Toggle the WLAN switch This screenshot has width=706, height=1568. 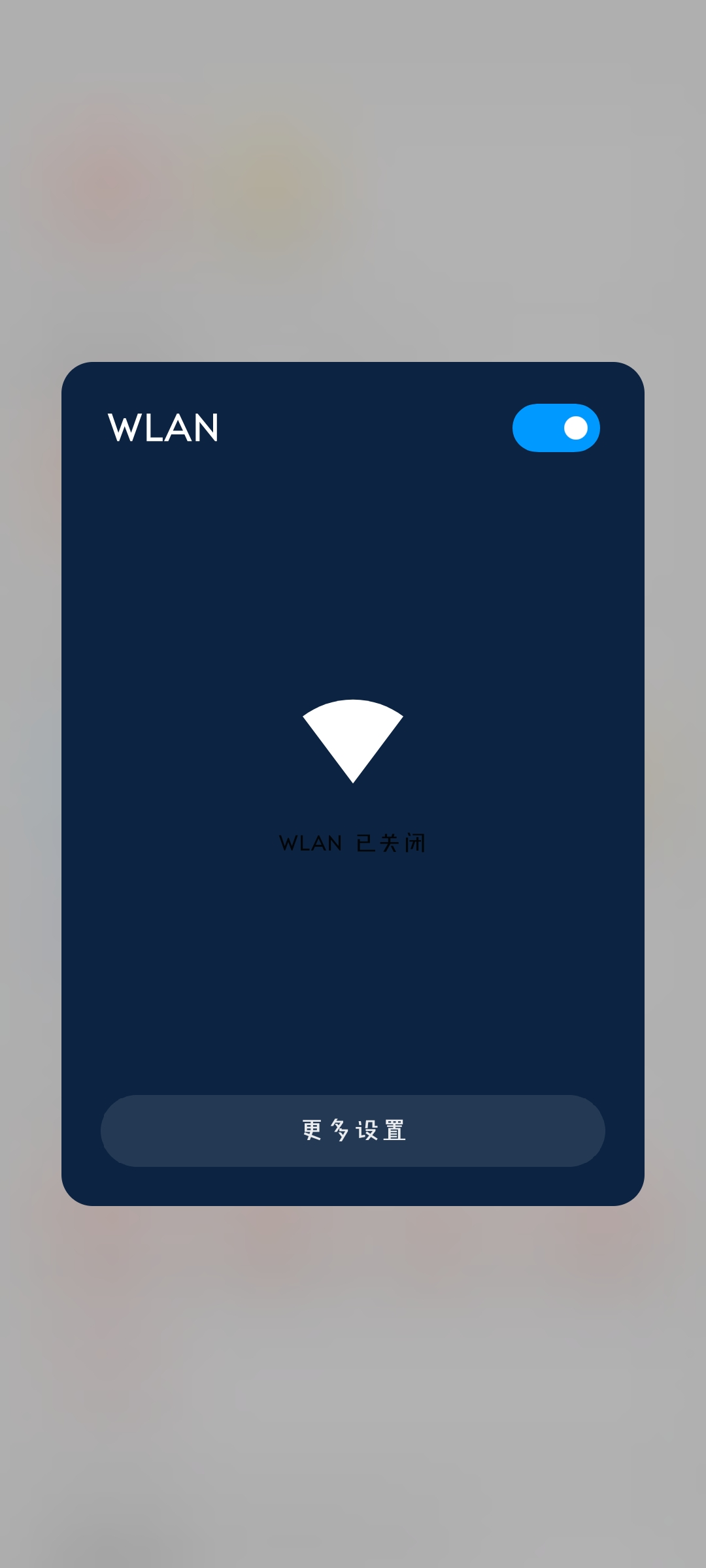click(556, 428)
